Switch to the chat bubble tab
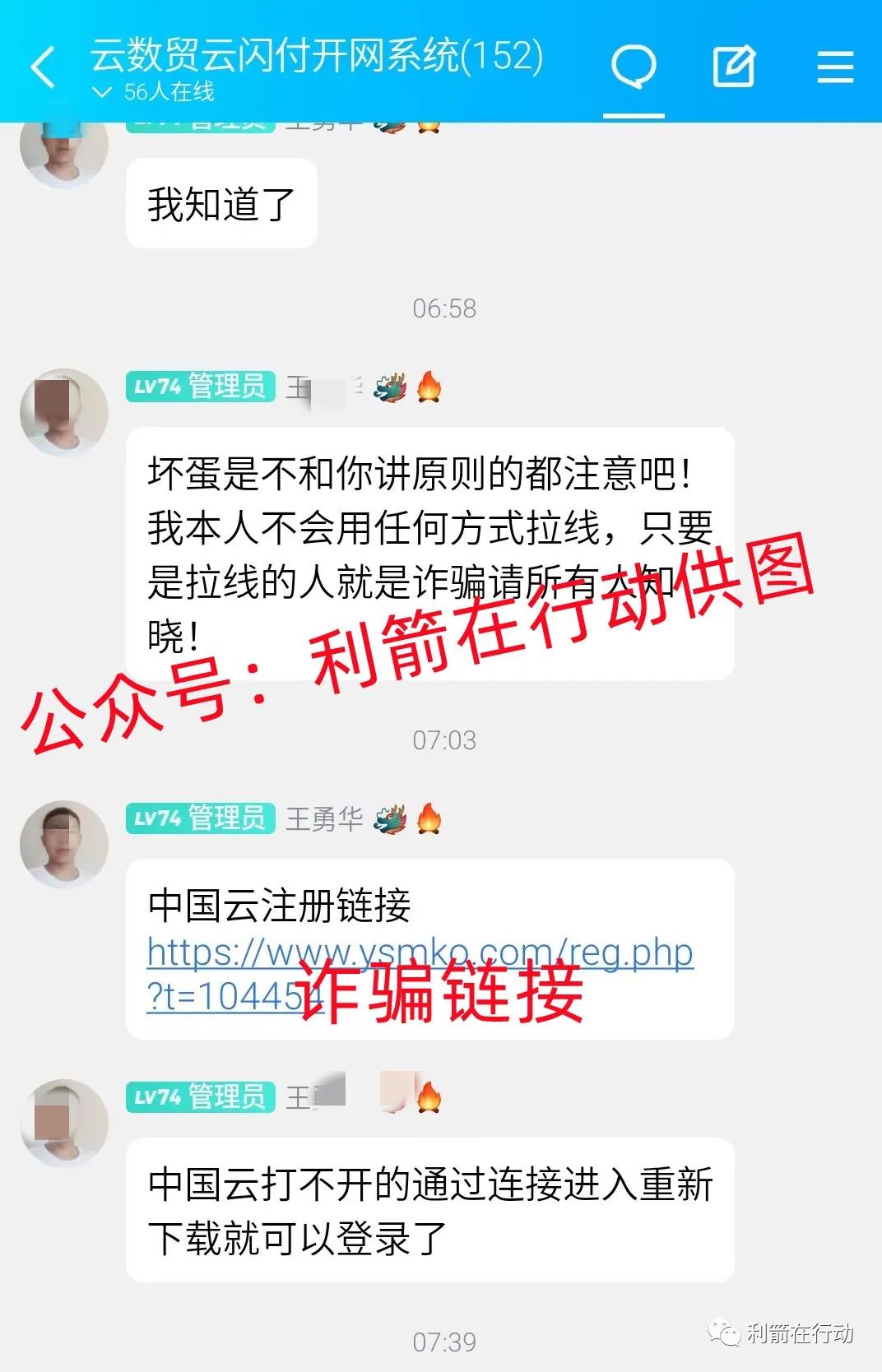Screen dimensions: 882x1372 tap(634, 66)
